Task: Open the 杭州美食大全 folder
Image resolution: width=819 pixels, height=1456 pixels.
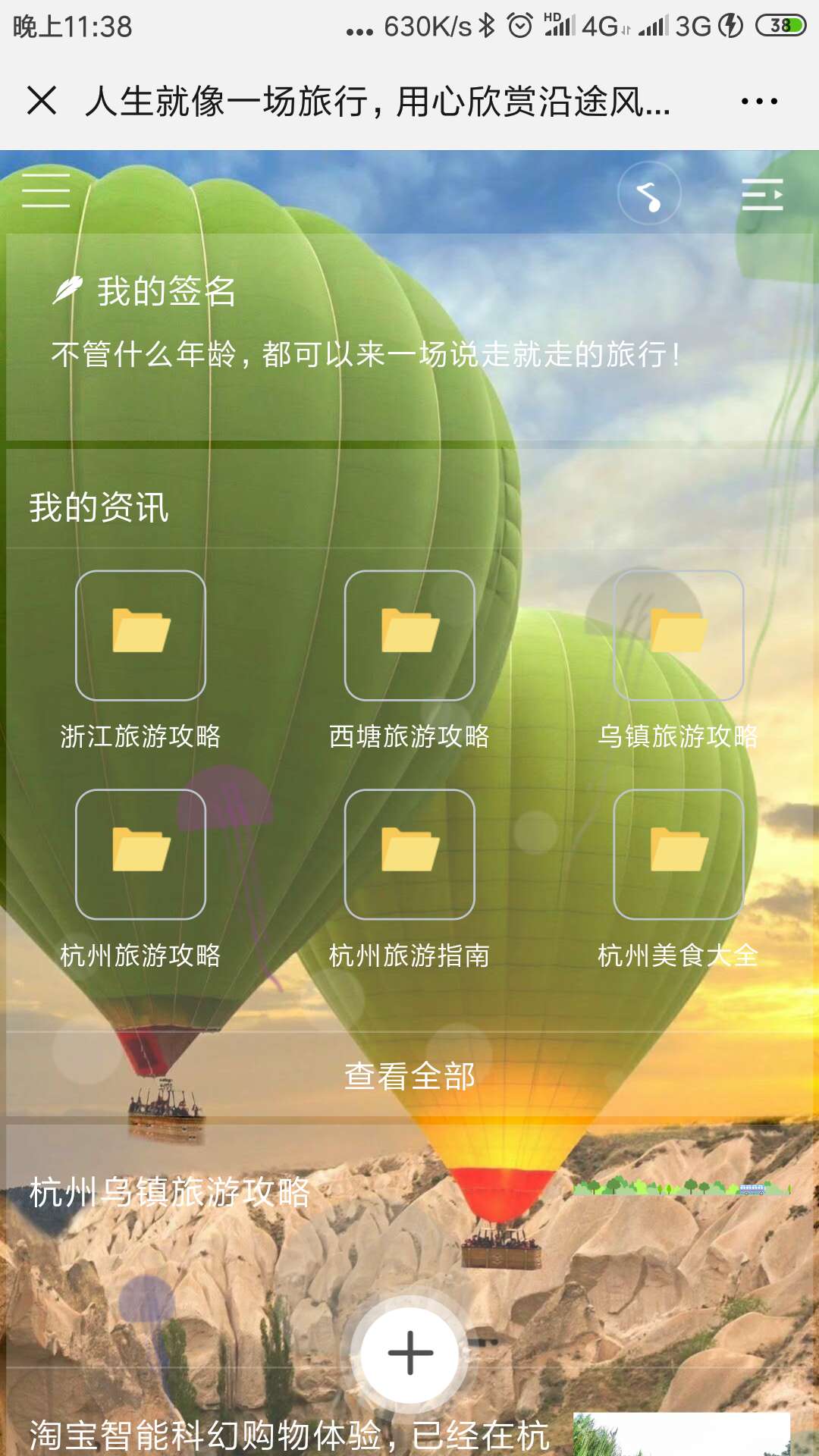Action: [x=678, y=855]
